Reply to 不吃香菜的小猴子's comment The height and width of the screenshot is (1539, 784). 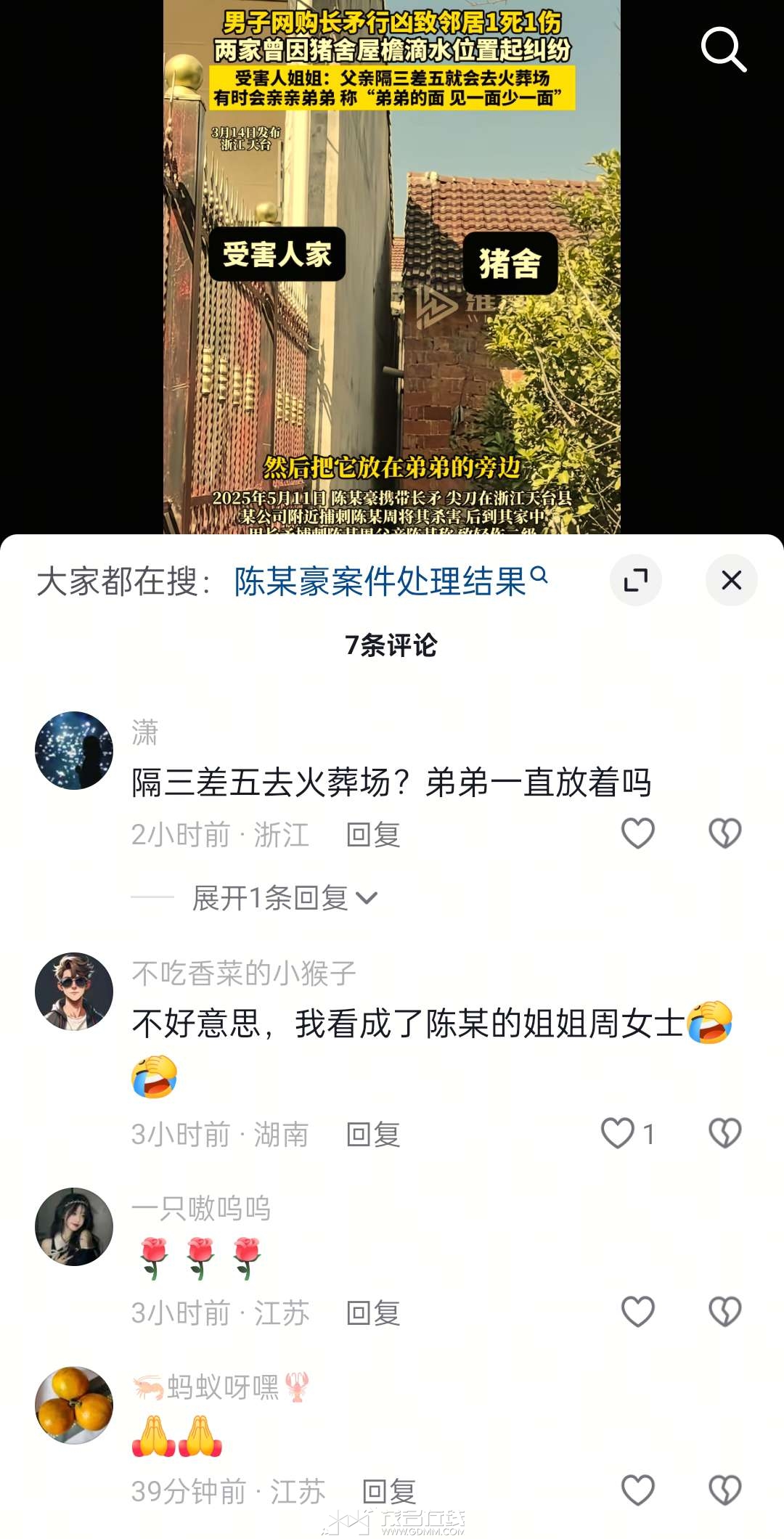(373, 1134)
